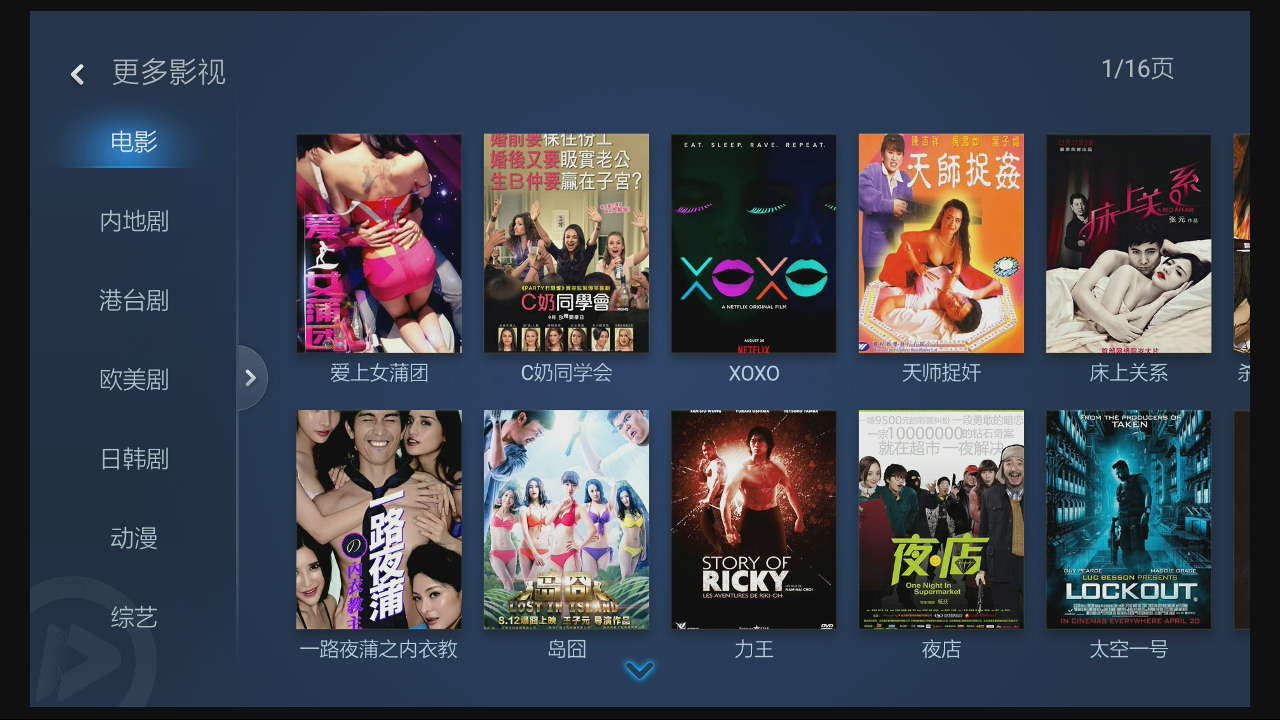Open the movie 力王
This screenshot has width=1280, height=720.
tap(753, 520)
